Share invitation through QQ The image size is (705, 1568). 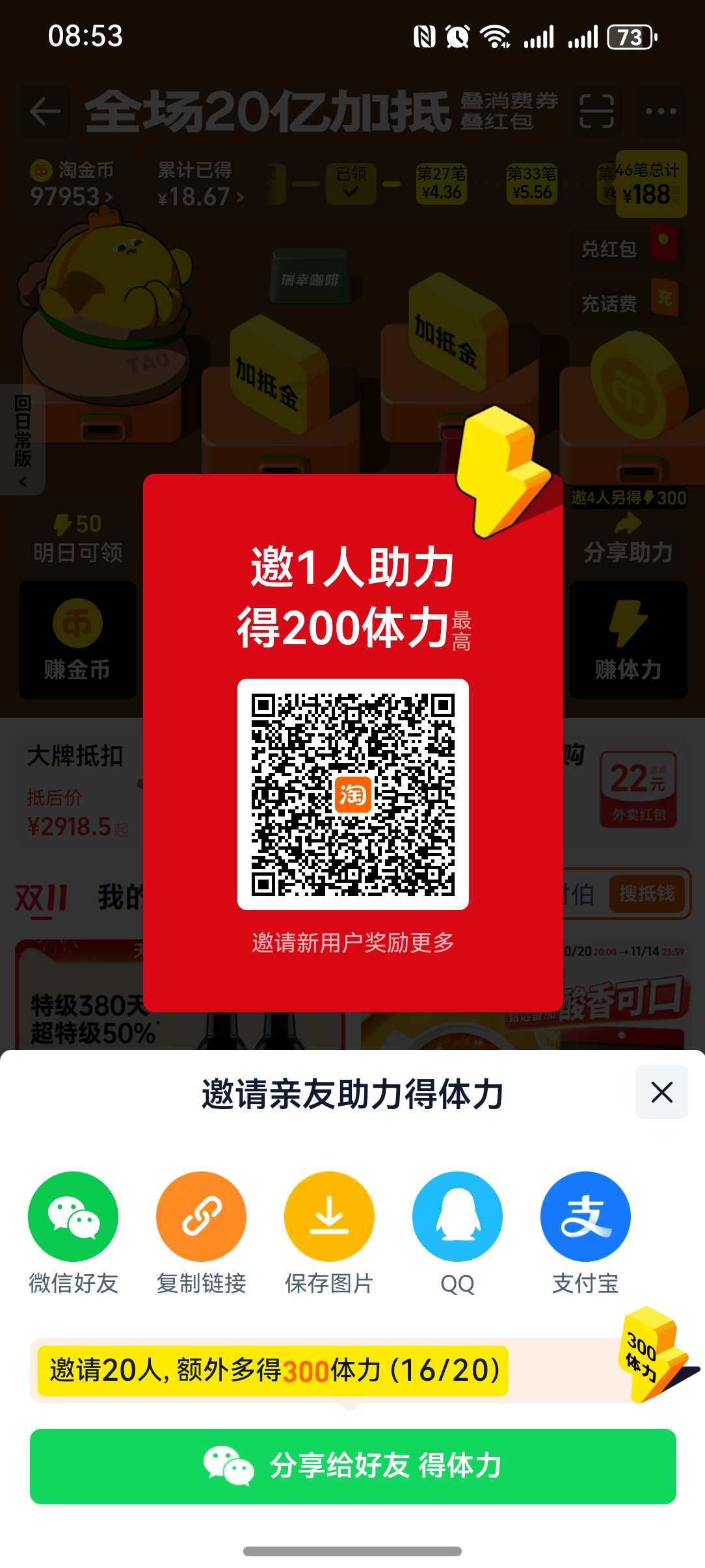457,1216
